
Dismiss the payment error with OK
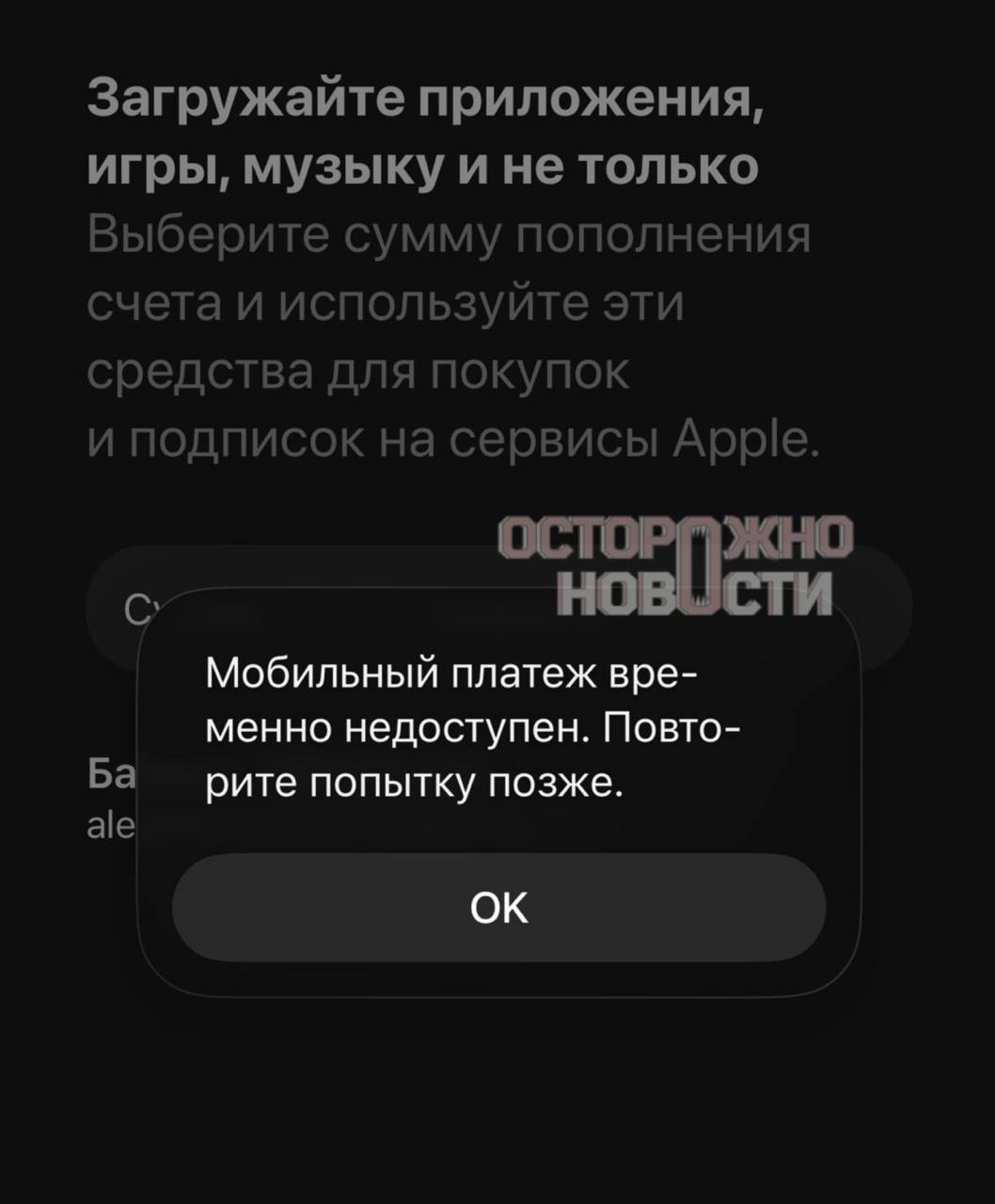pos(498,908)
